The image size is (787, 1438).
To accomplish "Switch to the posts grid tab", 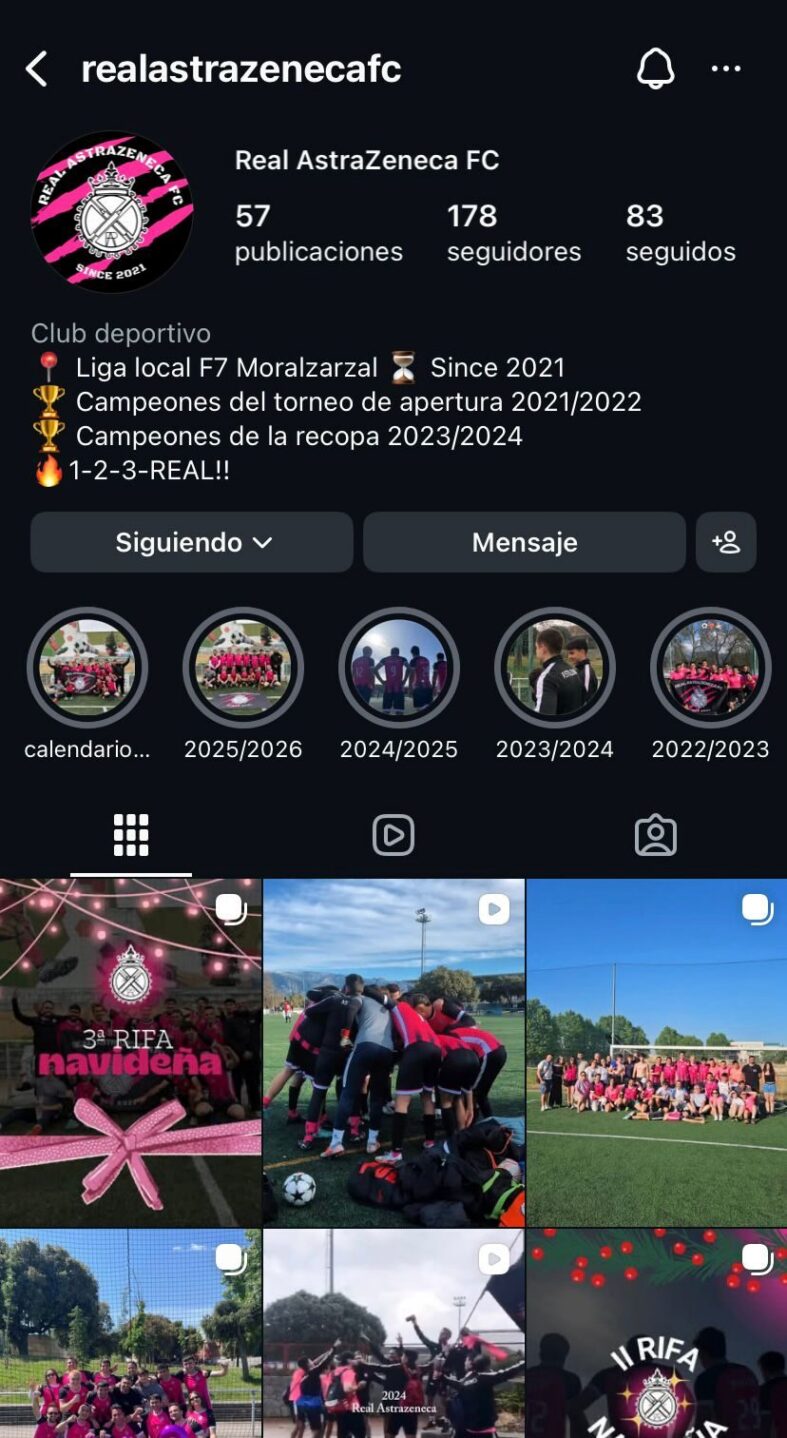I will point(131,833).
